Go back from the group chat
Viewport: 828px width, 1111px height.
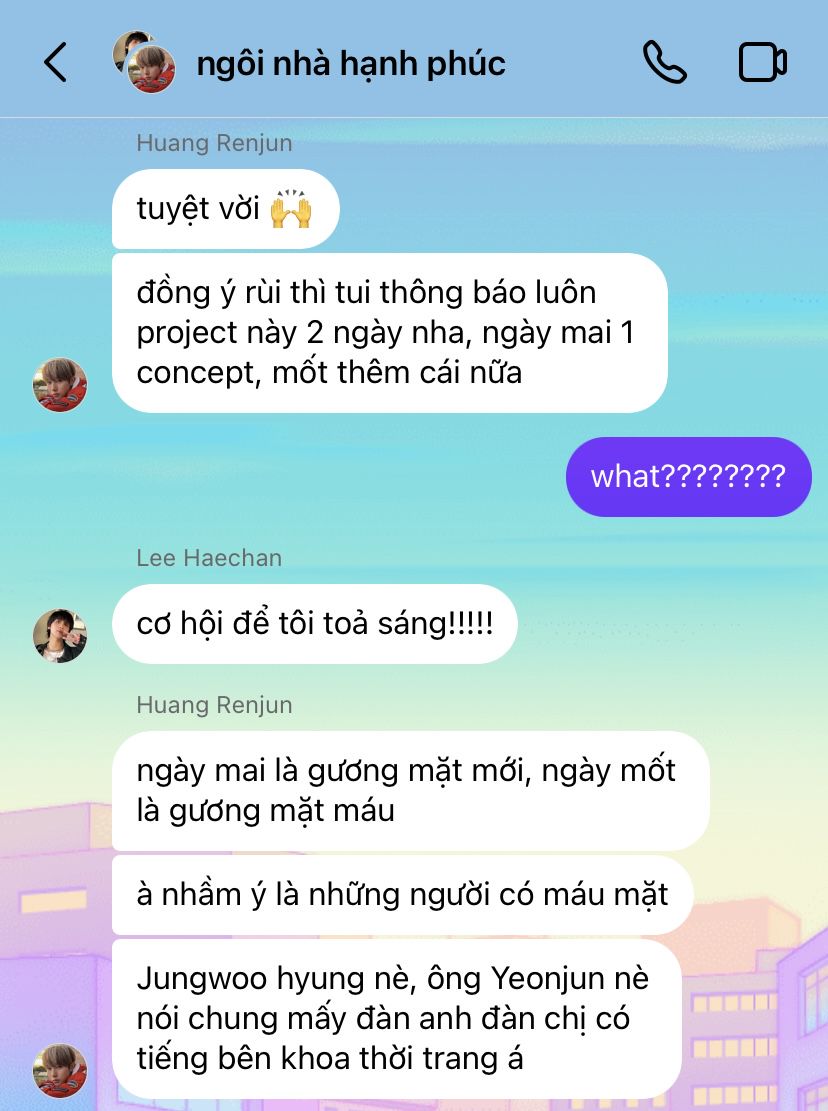click(x=55, y=63)
